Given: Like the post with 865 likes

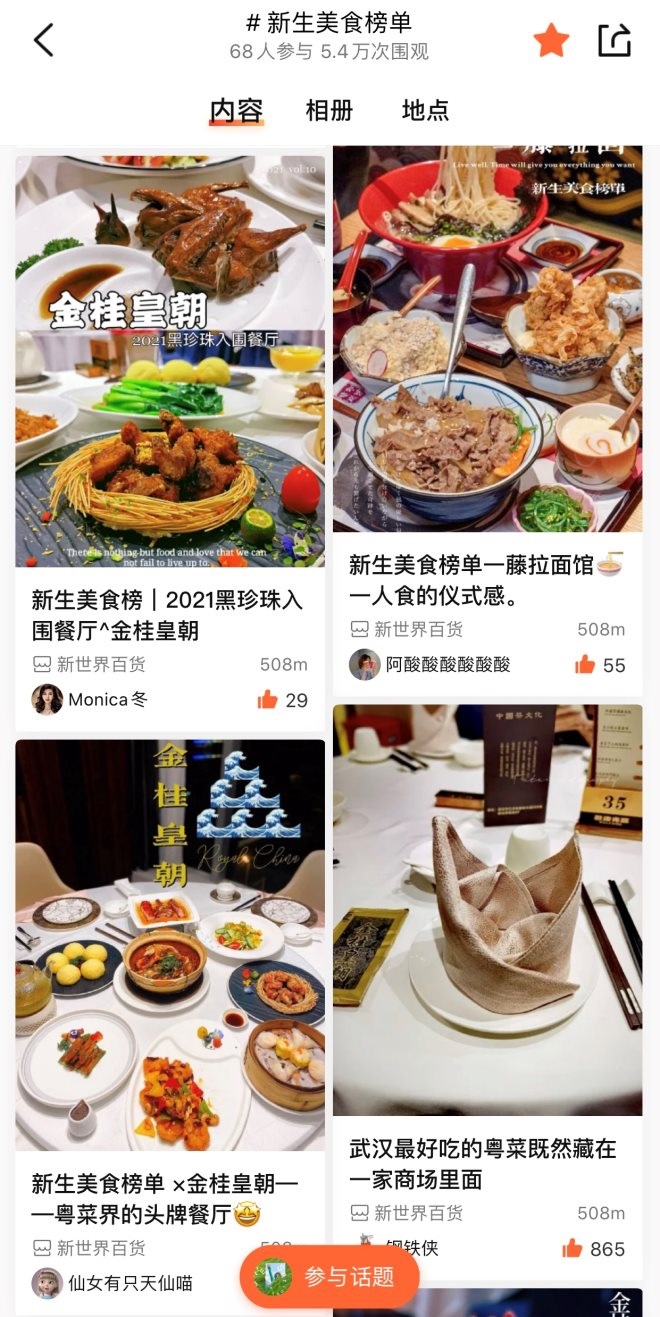Looking at the screenshot, I should coord(573,1248).
